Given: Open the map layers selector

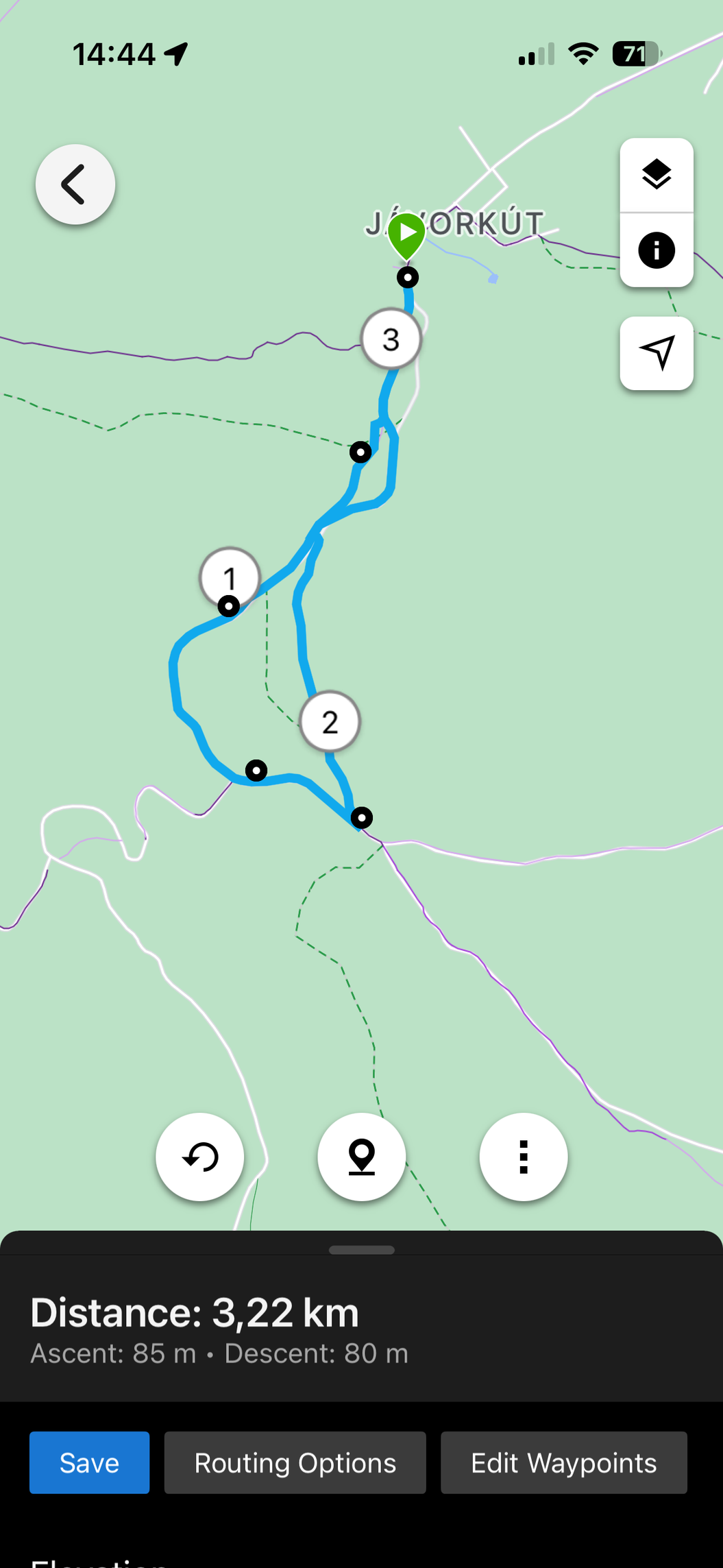Looking at the screenshot, I should click(x=656, y=175).
